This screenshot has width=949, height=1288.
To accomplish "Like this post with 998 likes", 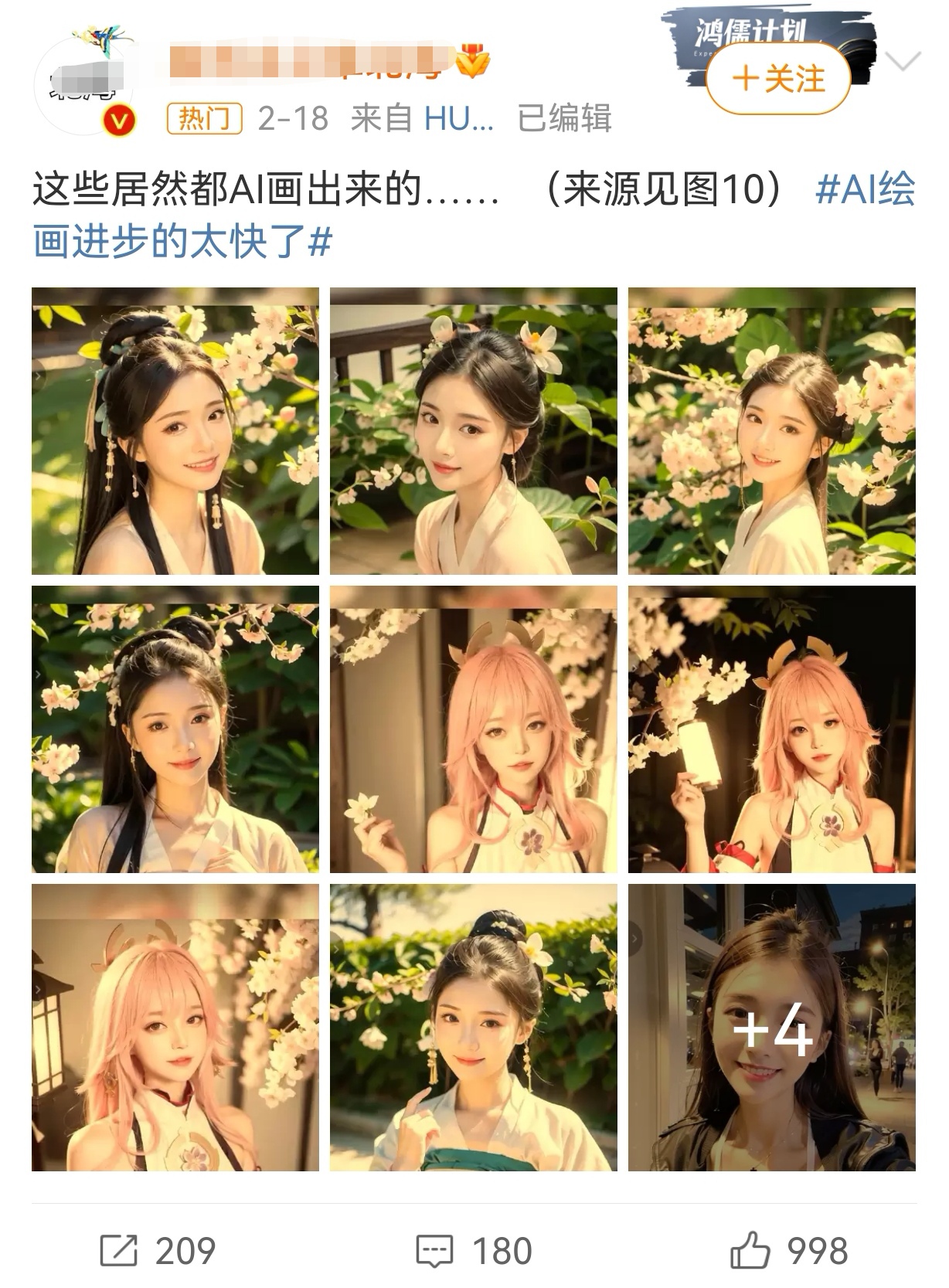I will click(789, 1250).
